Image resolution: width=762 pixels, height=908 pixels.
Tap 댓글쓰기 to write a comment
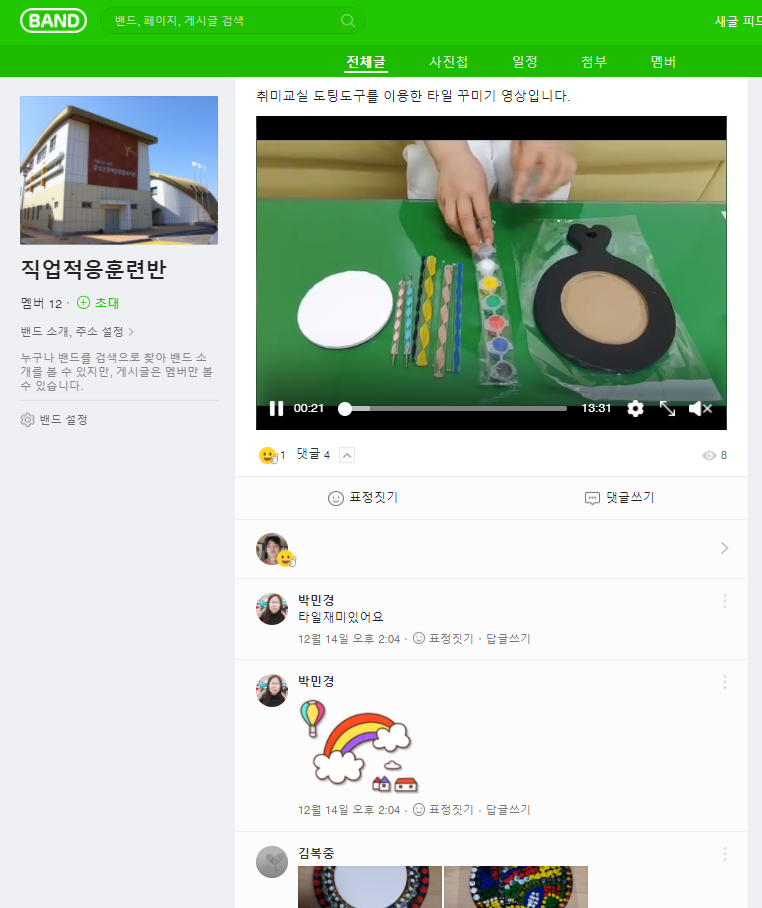point(620,498)
